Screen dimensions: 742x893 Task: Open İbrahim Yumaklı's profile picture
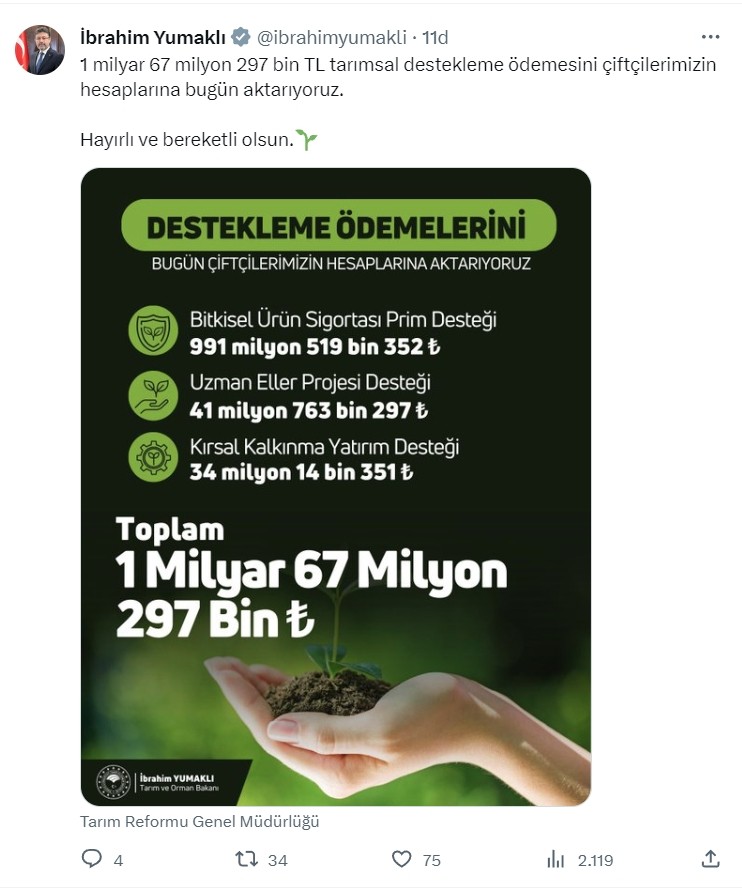pyautogui.click(x=40, y=50)
